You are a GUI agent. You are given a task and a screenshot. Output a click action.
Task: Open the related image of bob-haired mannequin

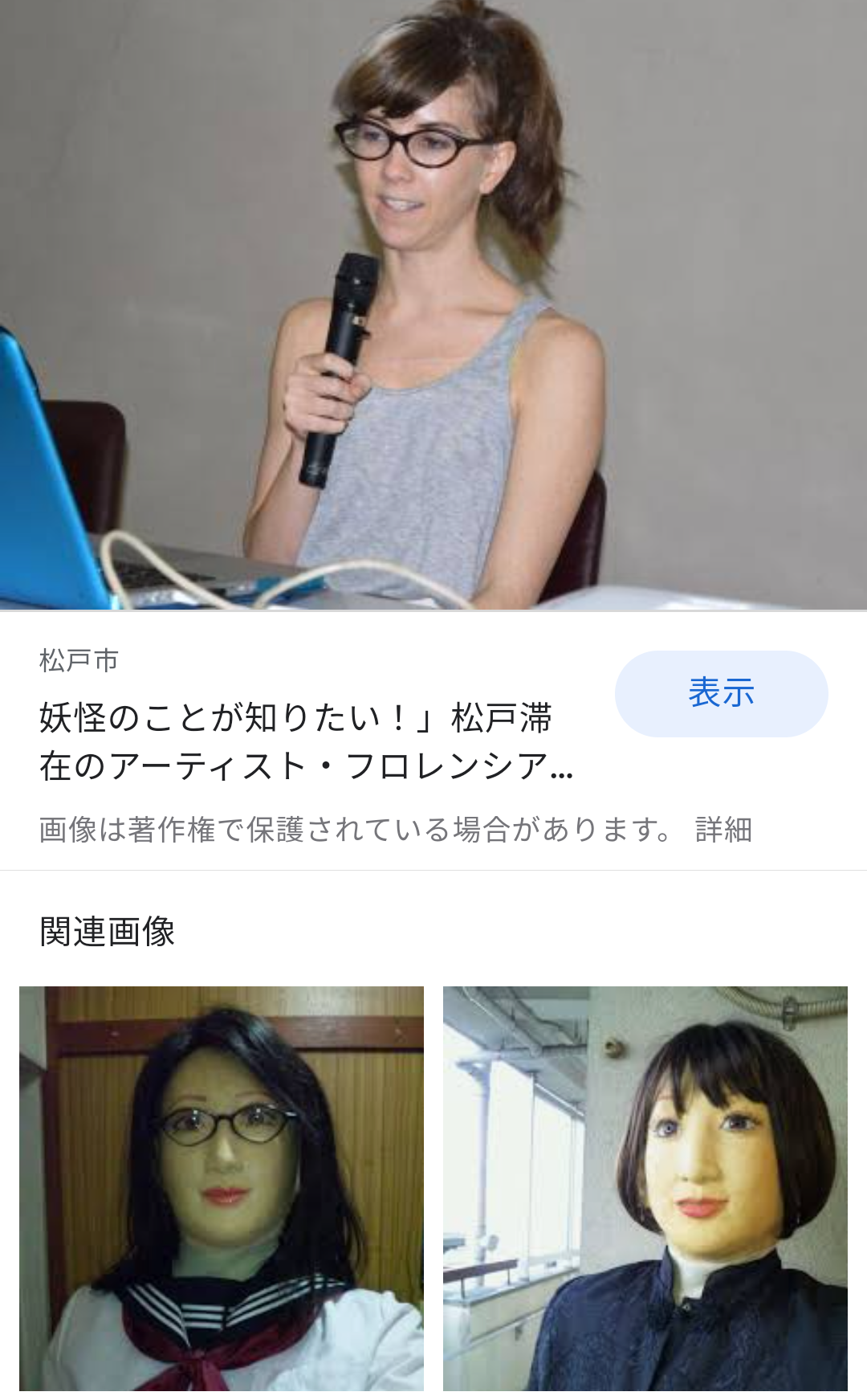[645, 1188]
